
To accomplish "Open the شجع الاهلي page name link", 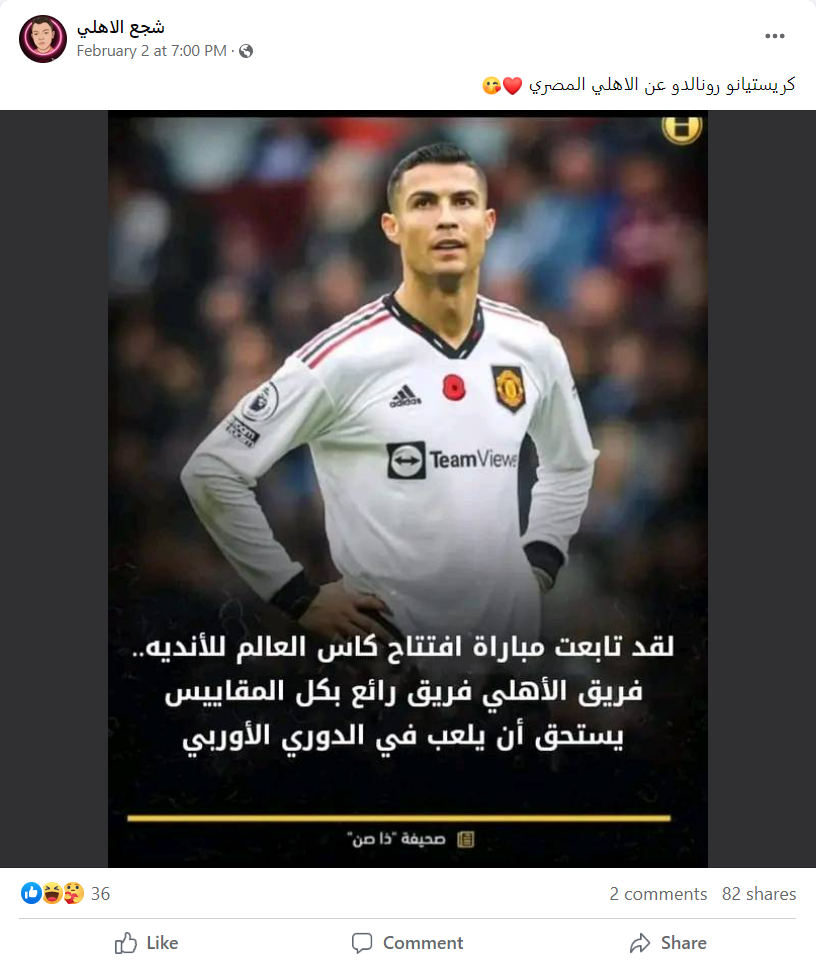I will click(121, 28).
